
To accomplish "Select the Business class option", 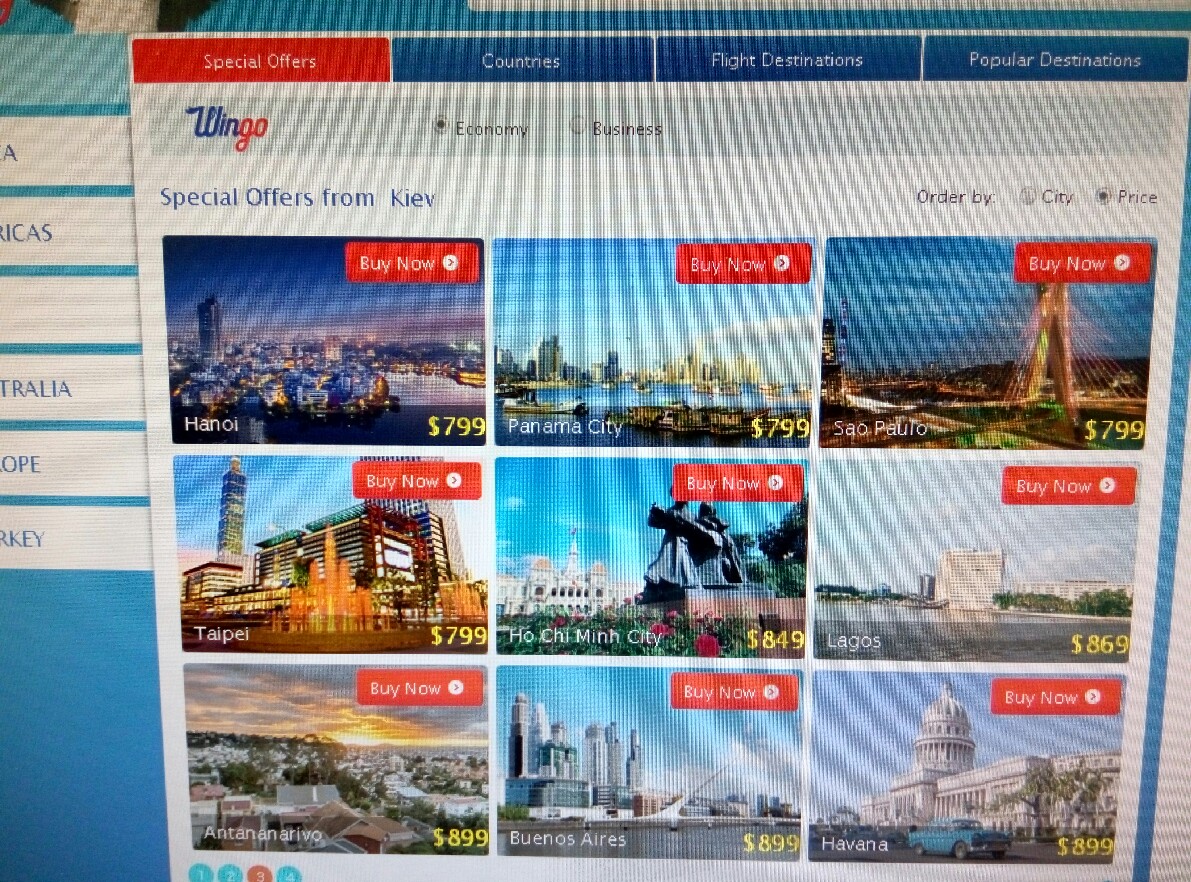I will click(x=578, y=127).
